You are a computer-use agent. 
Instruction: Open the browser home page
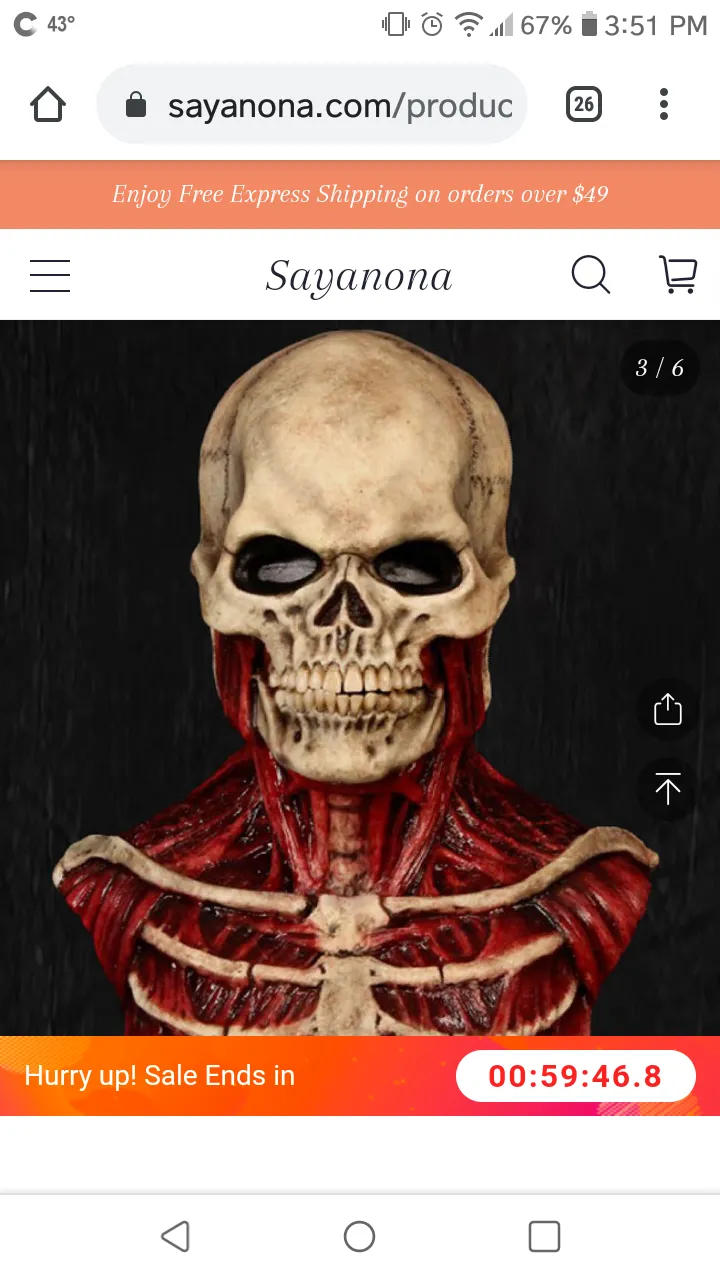48,104
